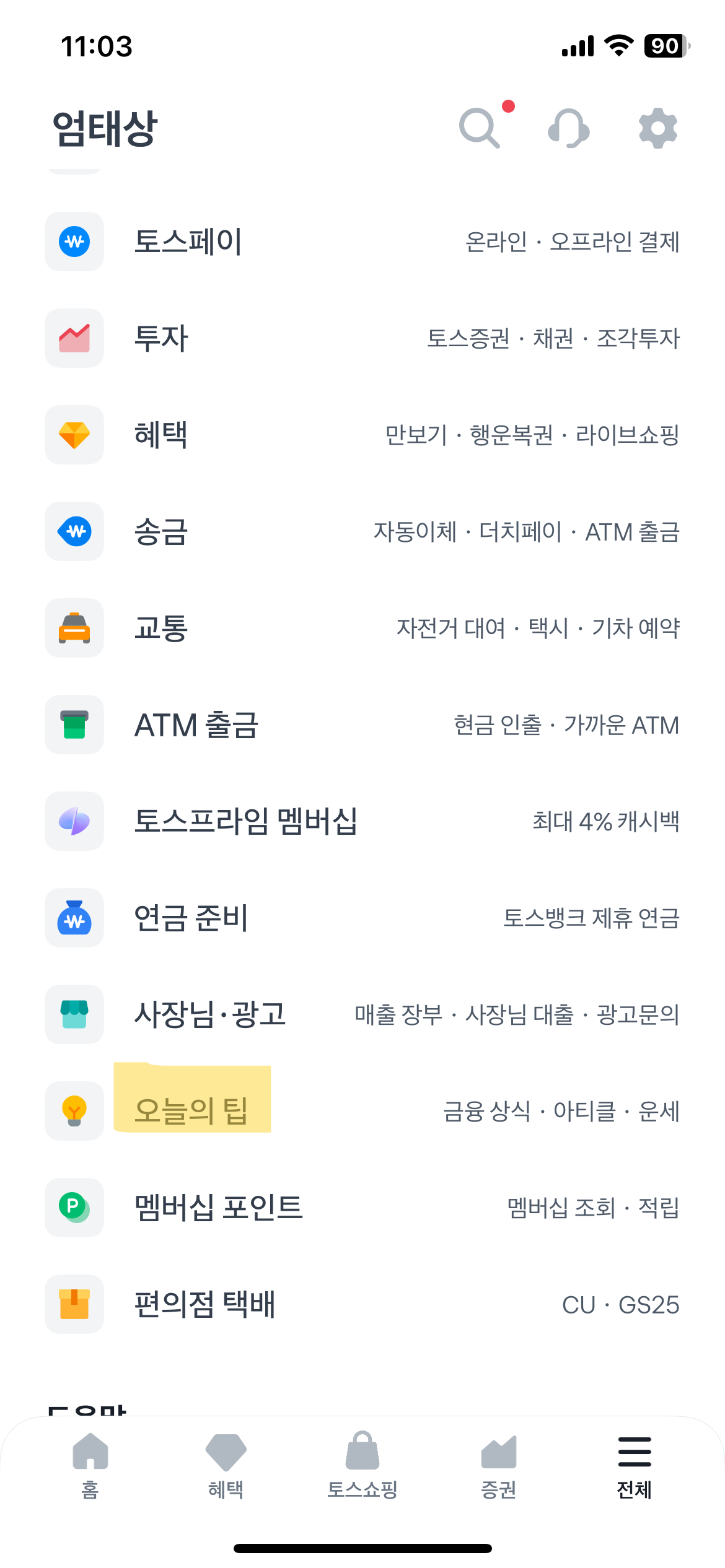725x1568 pixels.
Task: Switch to the 증권 tab
Action: [499, 1465]
